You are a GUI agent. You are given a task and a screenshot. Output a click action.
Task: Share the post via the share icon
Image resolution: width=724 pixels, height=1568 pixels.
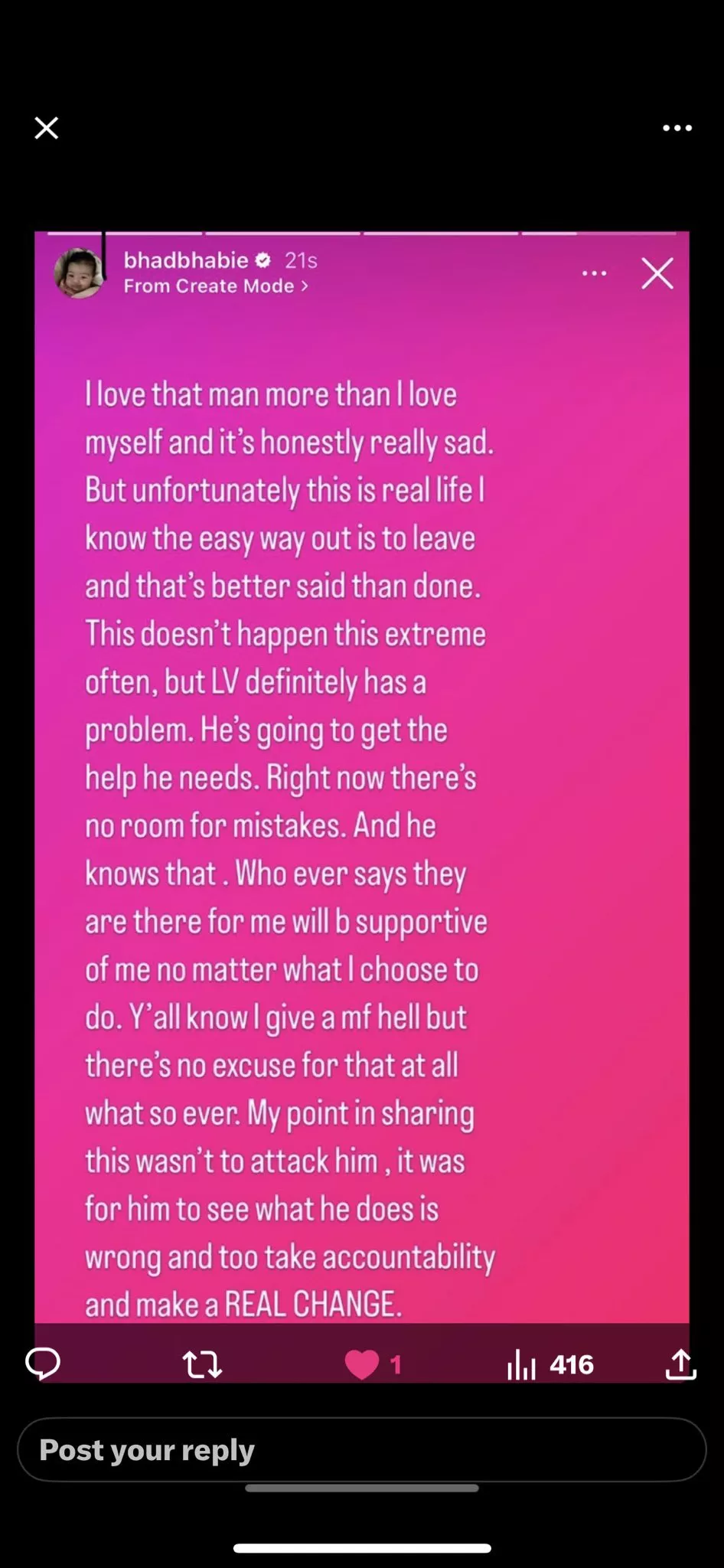click(x=680, y=1364)
